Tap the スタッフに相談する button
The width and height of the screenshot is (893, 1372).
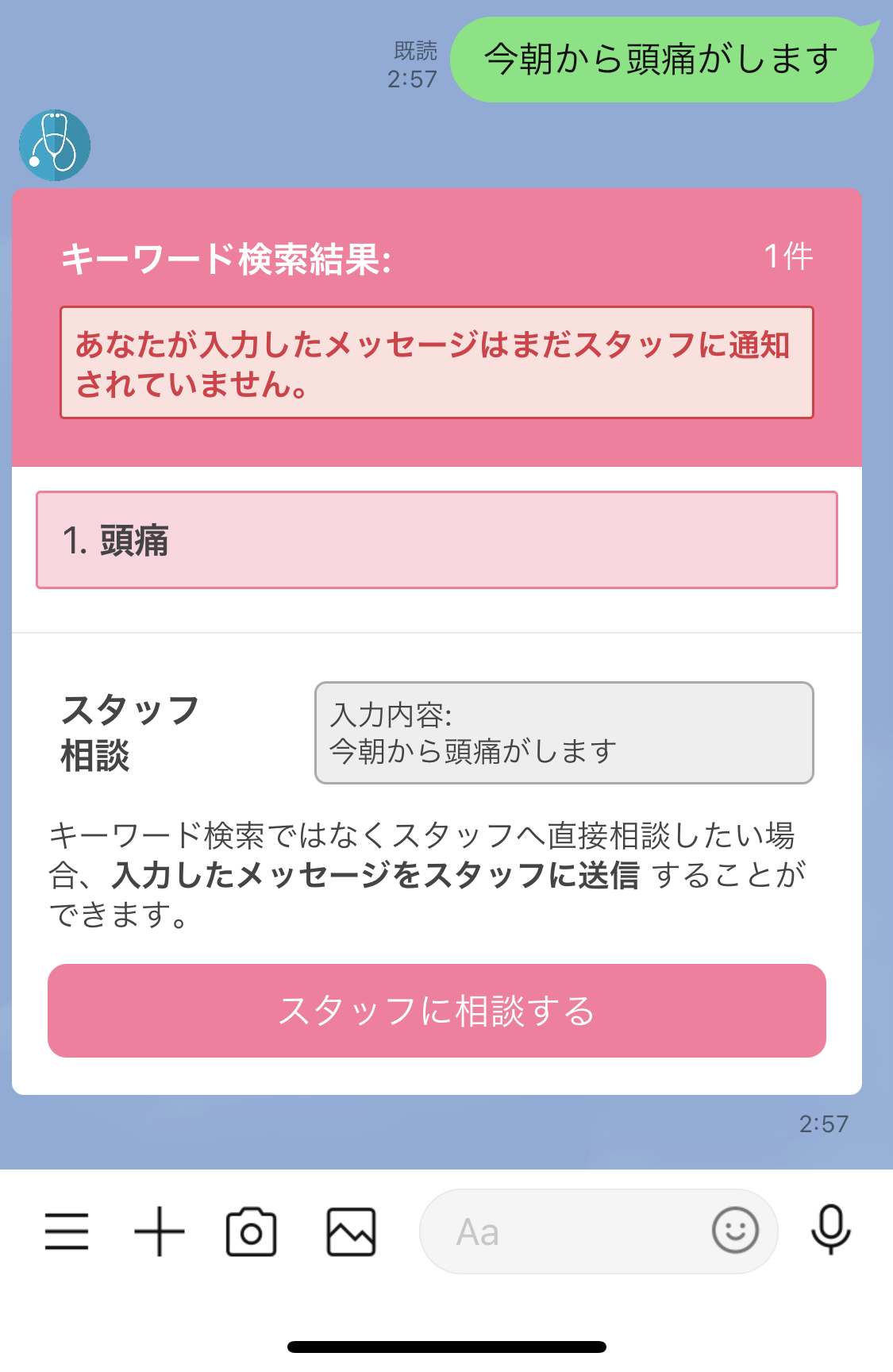[437, 1010]
